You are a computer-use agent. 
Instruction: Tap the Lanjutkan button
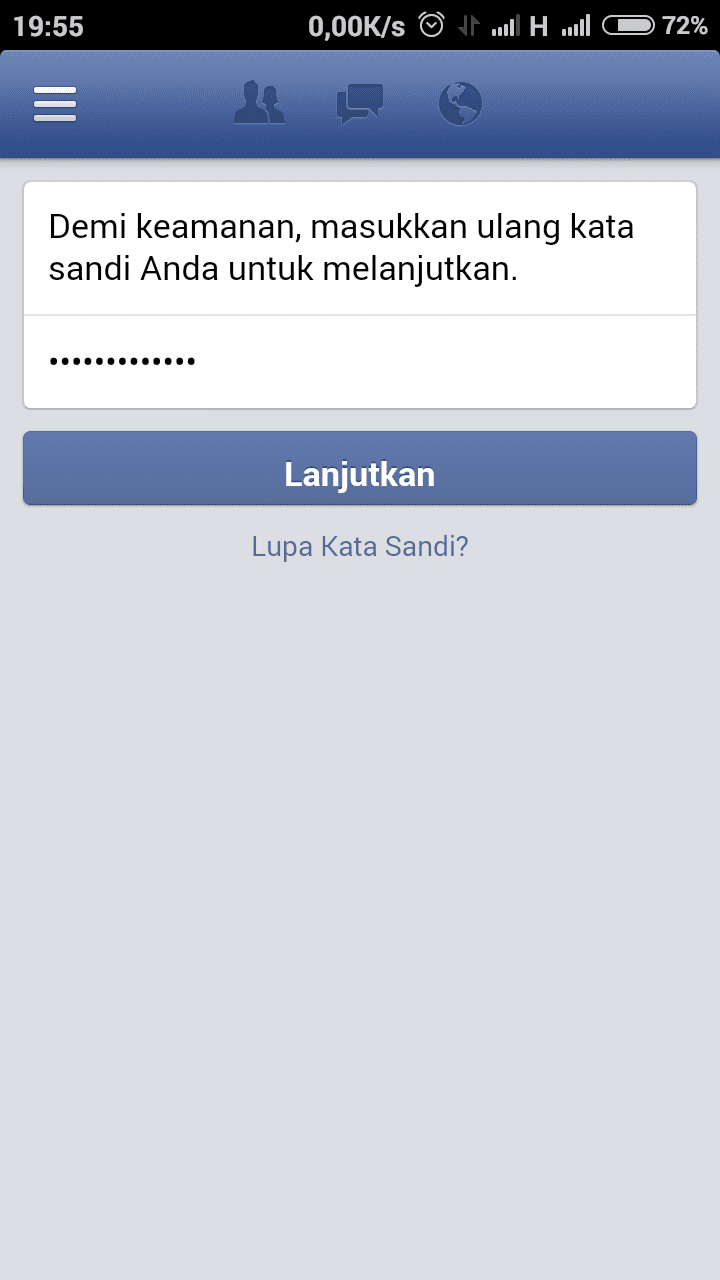coord(360,468)
